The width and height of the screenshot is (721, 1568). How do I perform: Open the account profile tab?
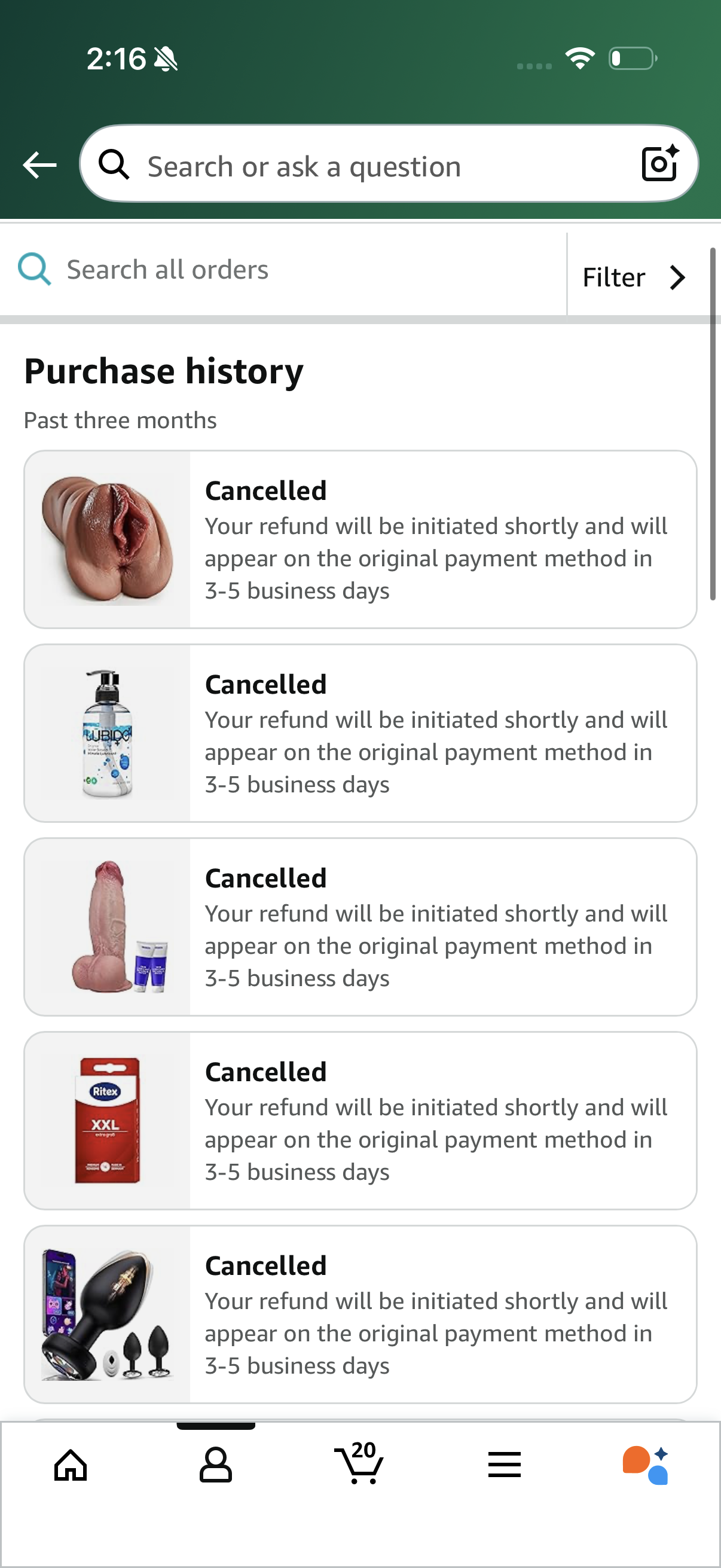215,1465
